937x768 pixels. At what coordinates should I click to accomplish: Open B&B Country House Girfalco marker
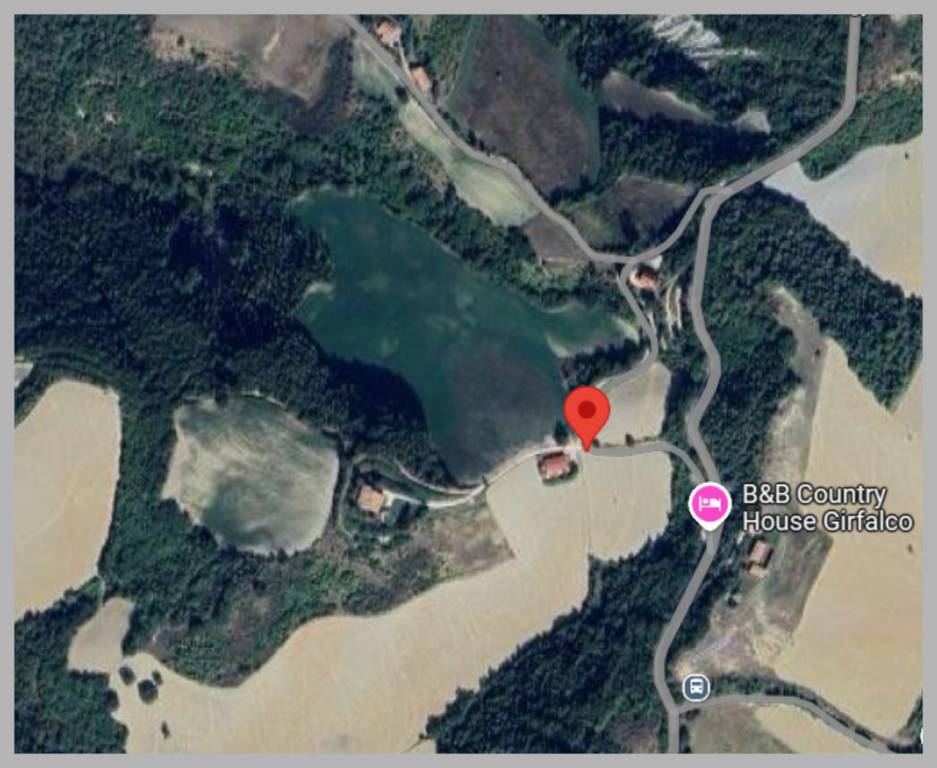pos(711,503)
